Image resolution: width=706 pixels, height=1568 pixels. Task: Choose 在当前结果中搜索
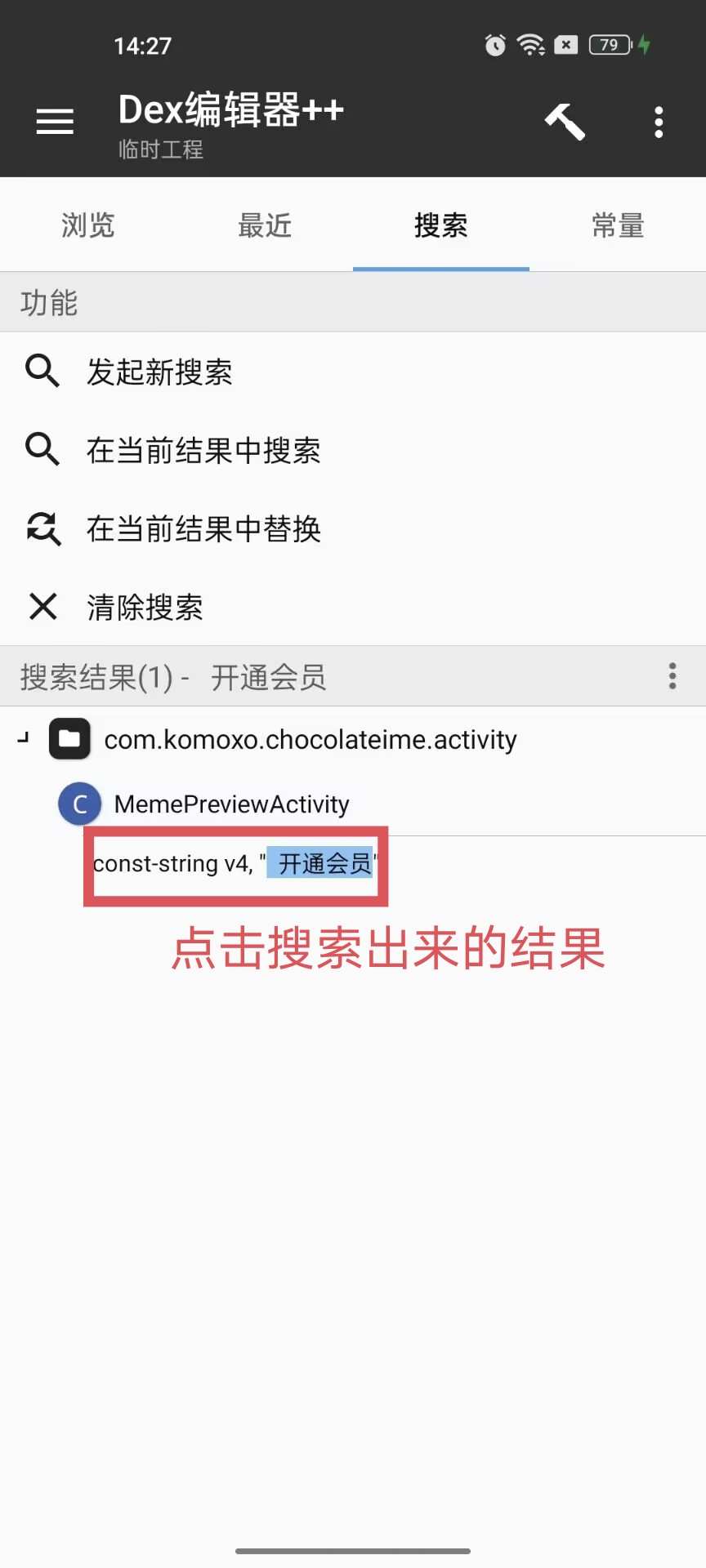coord(203,451)
